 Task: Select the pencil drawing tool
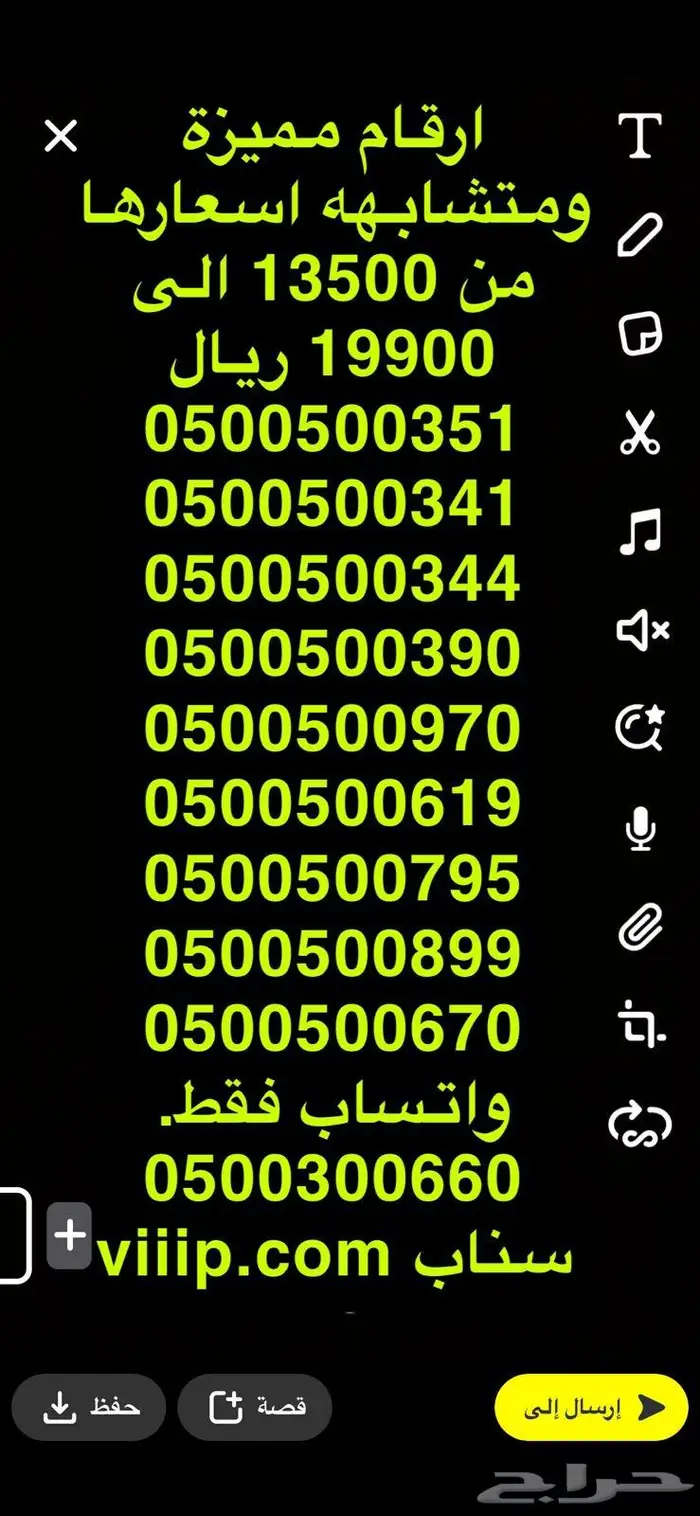tap(640, 235)
